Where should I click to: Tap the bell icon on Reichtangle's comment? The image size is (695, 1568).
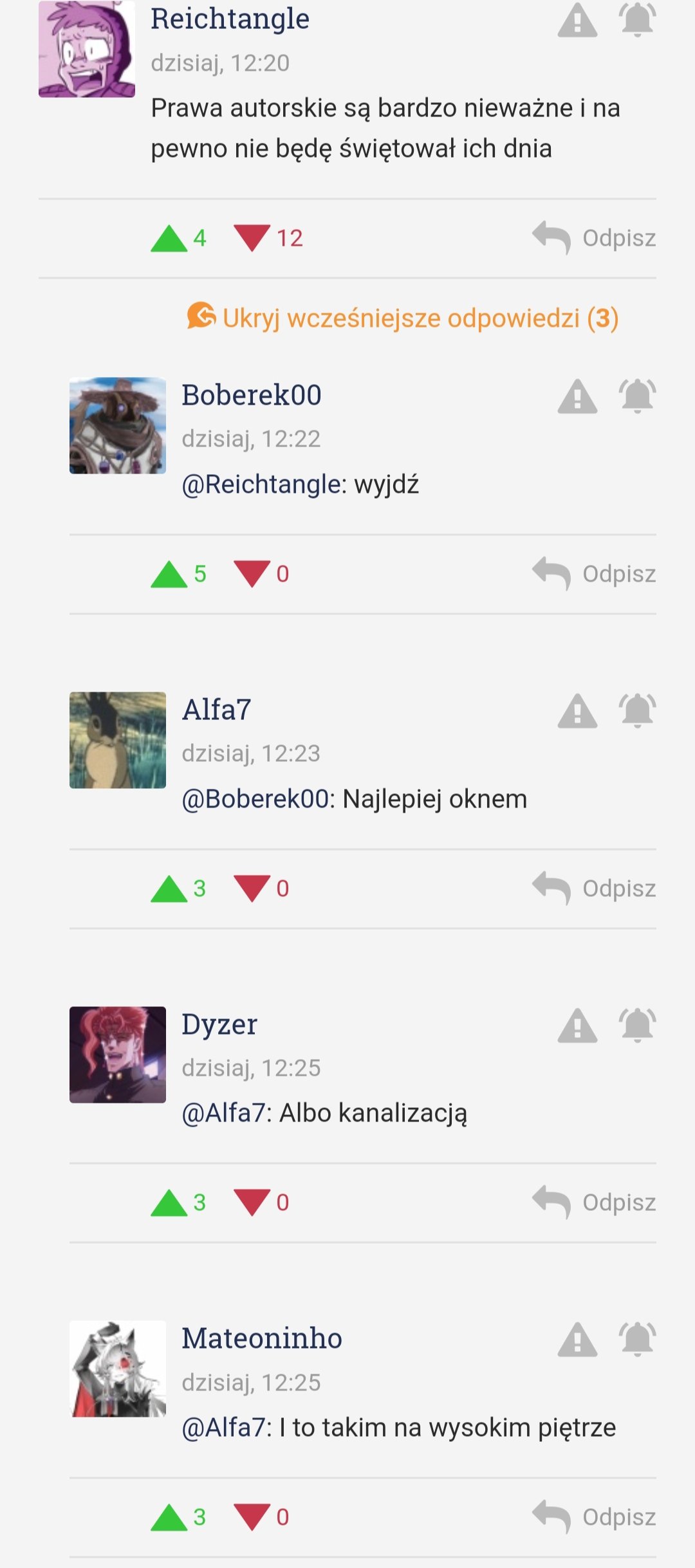click(x=637, y=19)
